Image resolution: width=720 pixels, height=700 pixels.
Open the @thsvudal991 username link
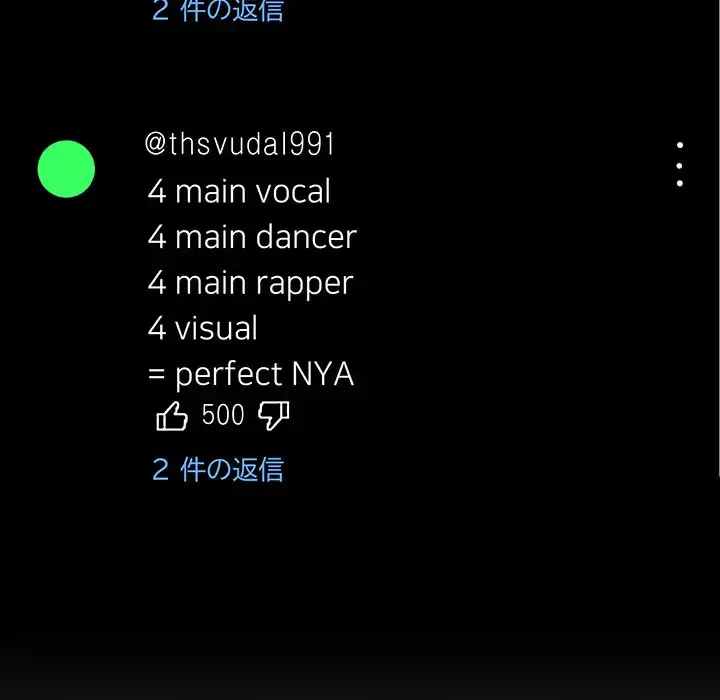pos(239,144)
